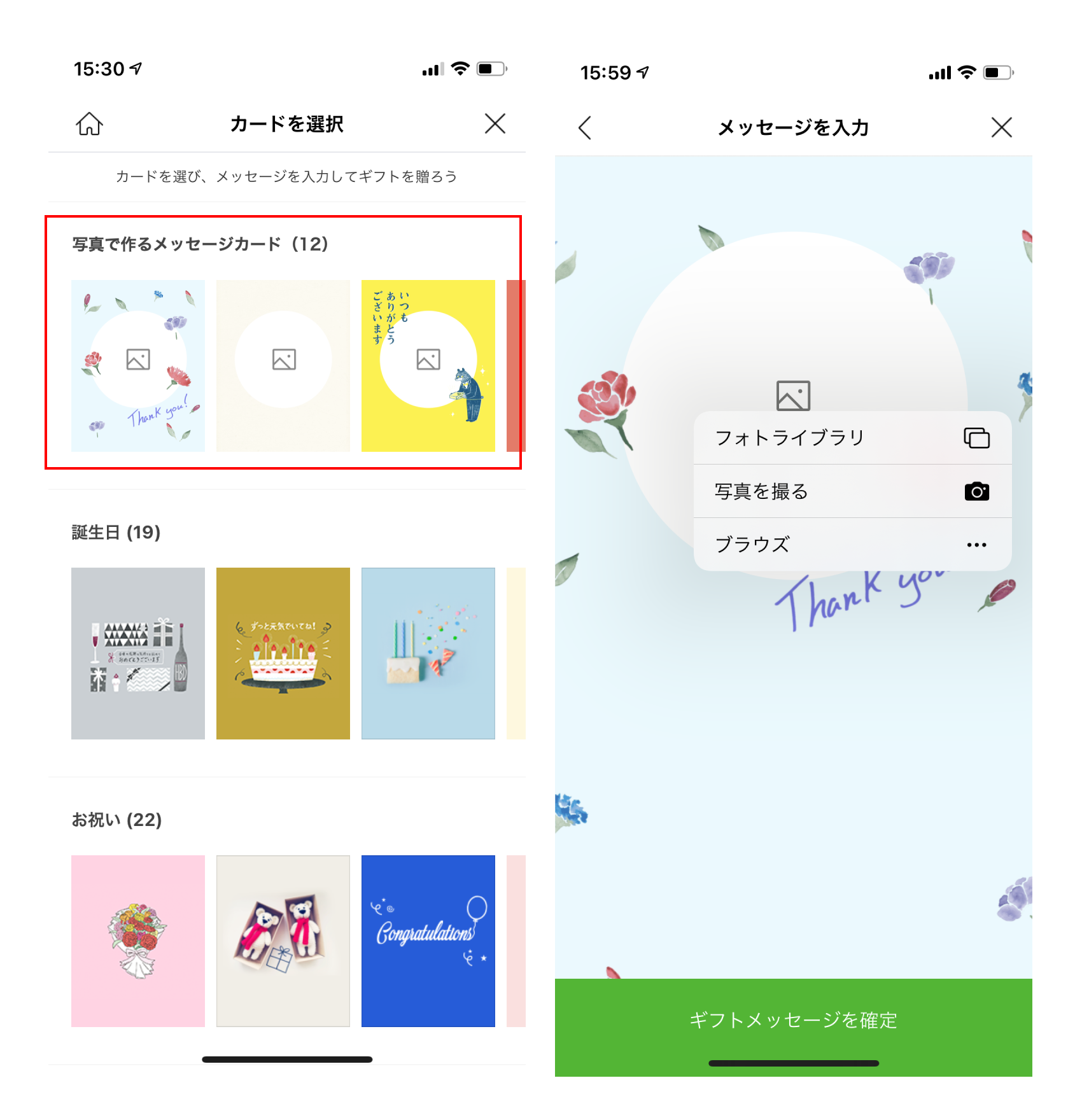Tap ブラウズ to browse files
The width and height of the screenshot is (1082, 1120).
coord(852,545)
